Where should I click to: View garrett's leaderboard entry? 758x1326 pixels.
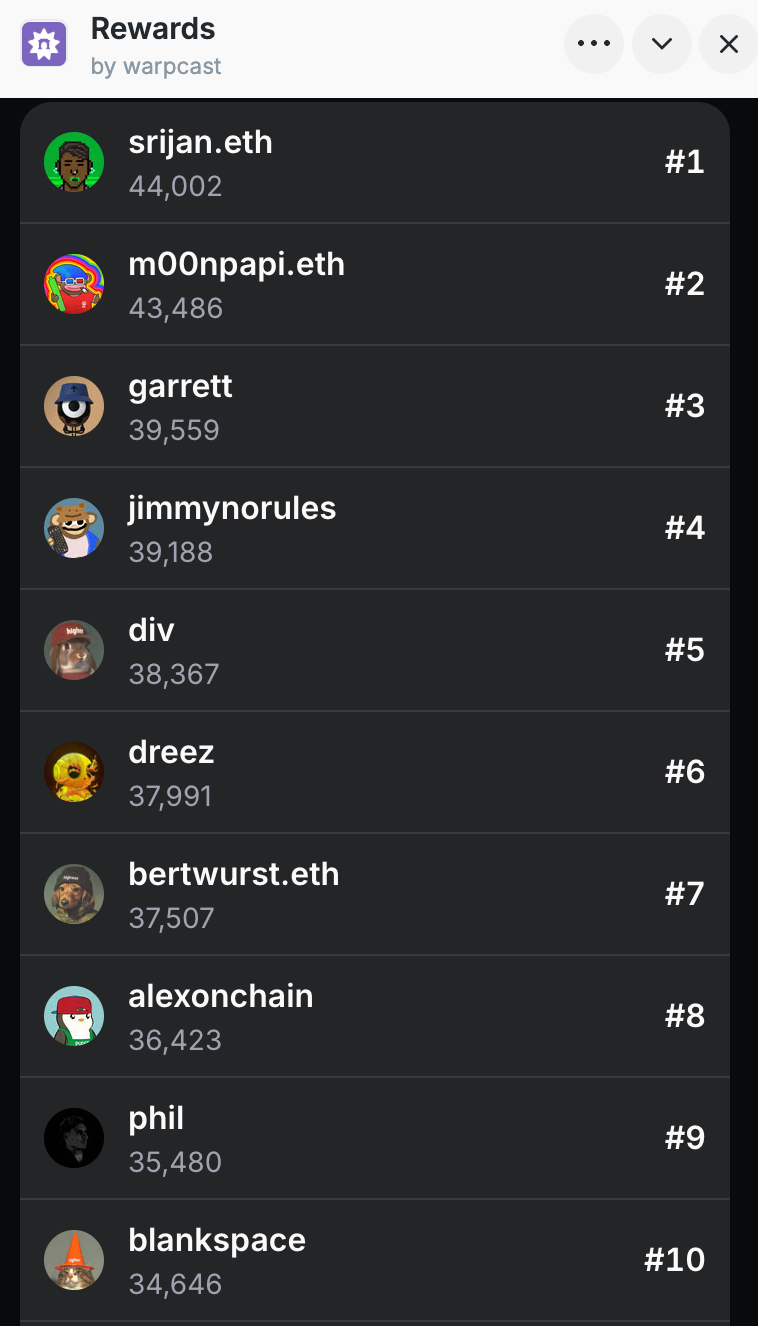pos(374,406)
